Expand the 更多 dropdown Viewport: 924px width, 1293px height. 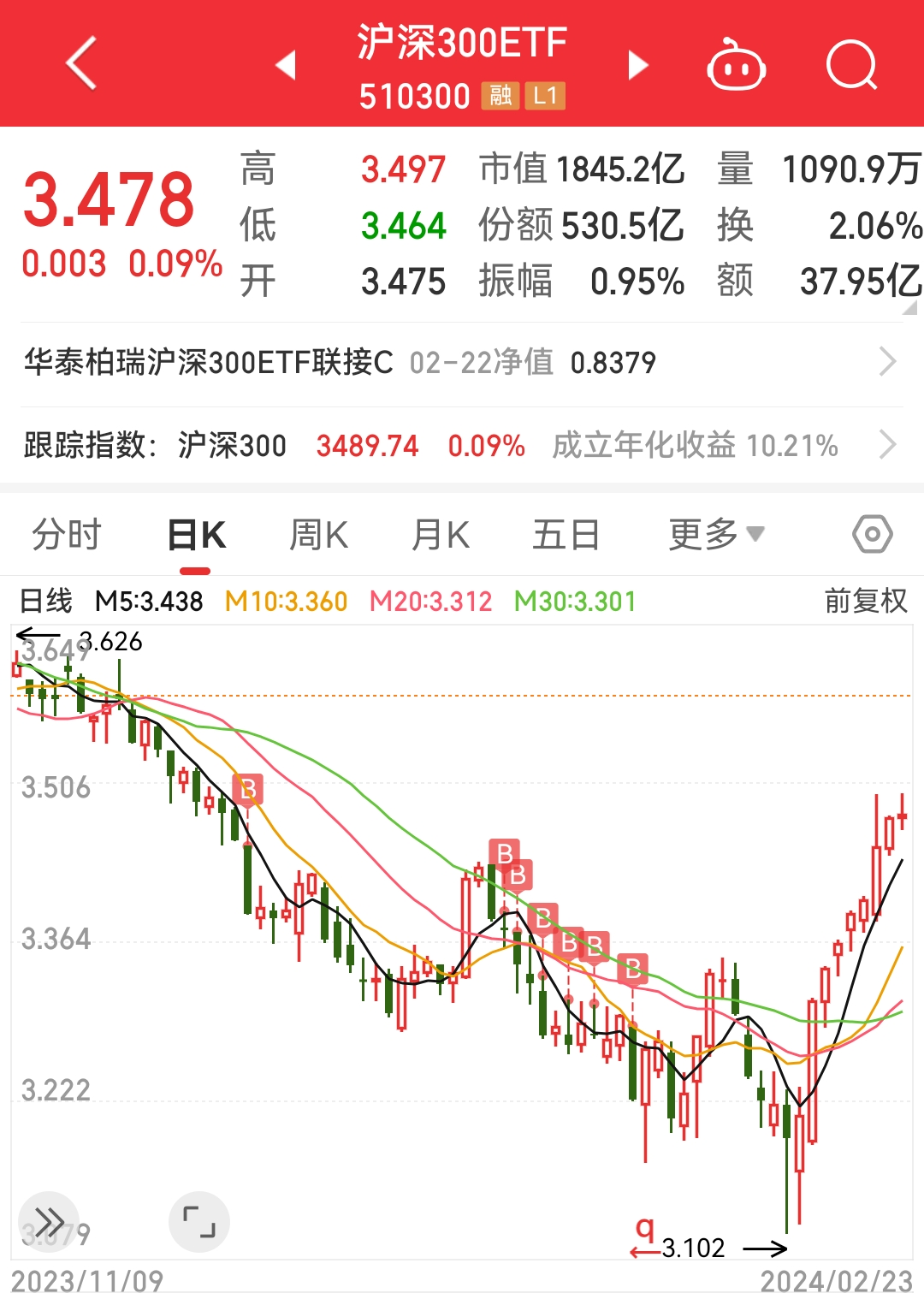pos(715,536)
